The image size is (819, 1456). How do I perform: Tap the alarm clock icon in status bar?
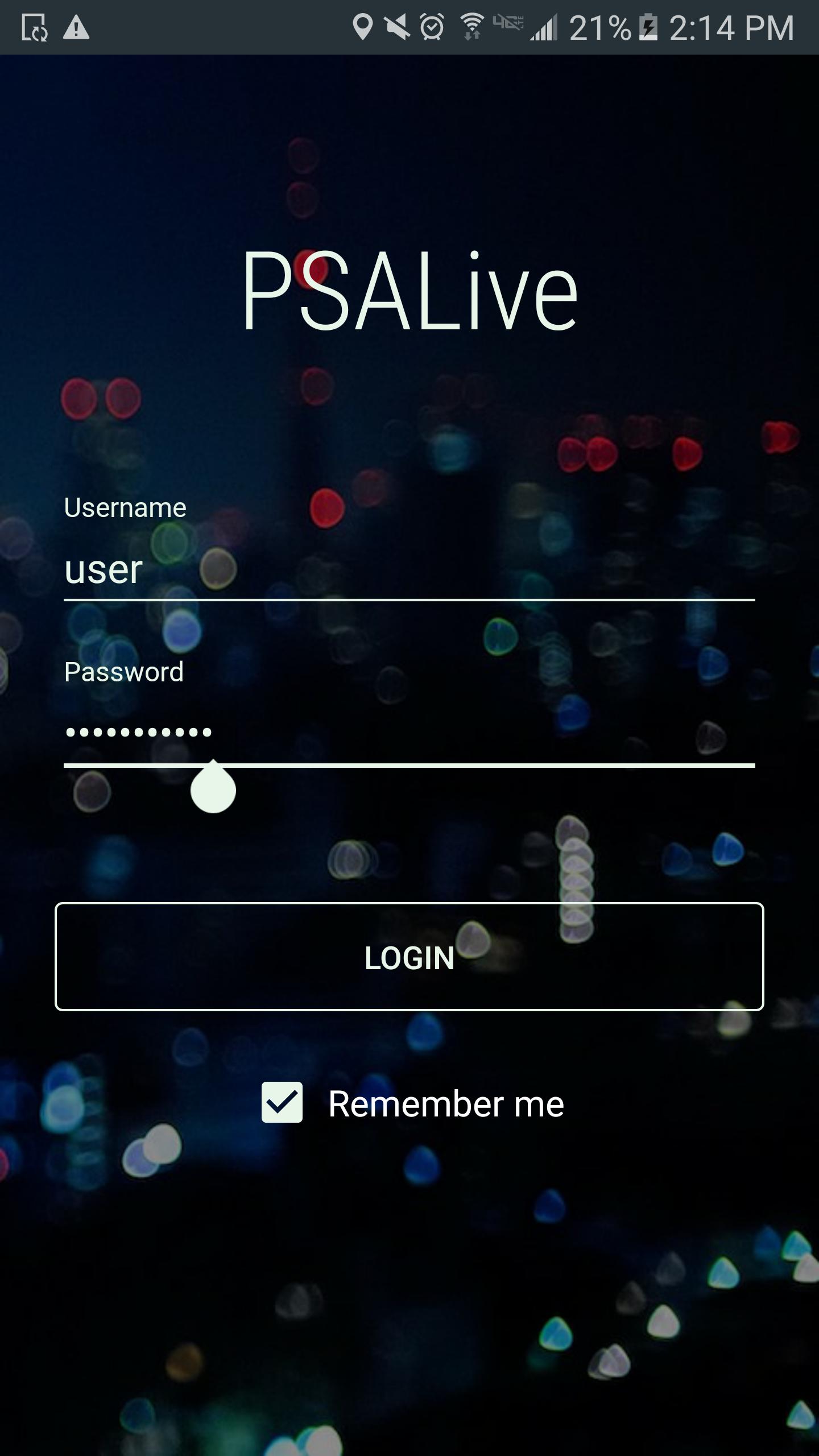pos(433,26)
